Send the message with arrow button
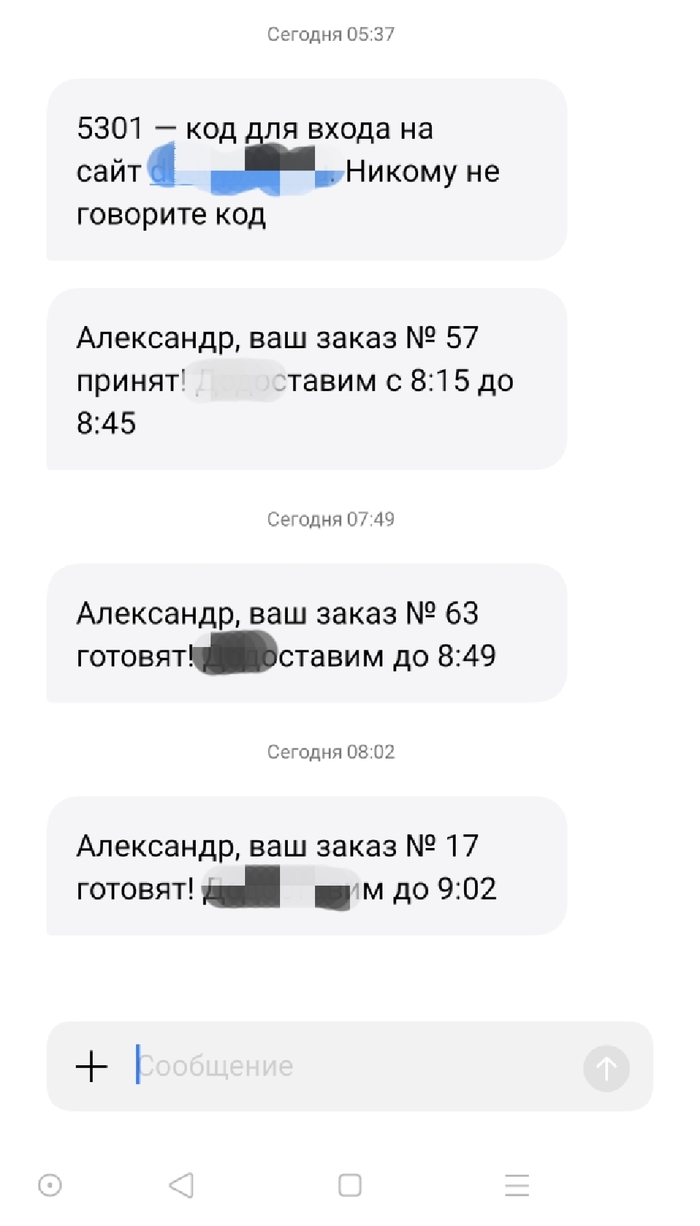The image size is (700, 1226). (606, 1067)
